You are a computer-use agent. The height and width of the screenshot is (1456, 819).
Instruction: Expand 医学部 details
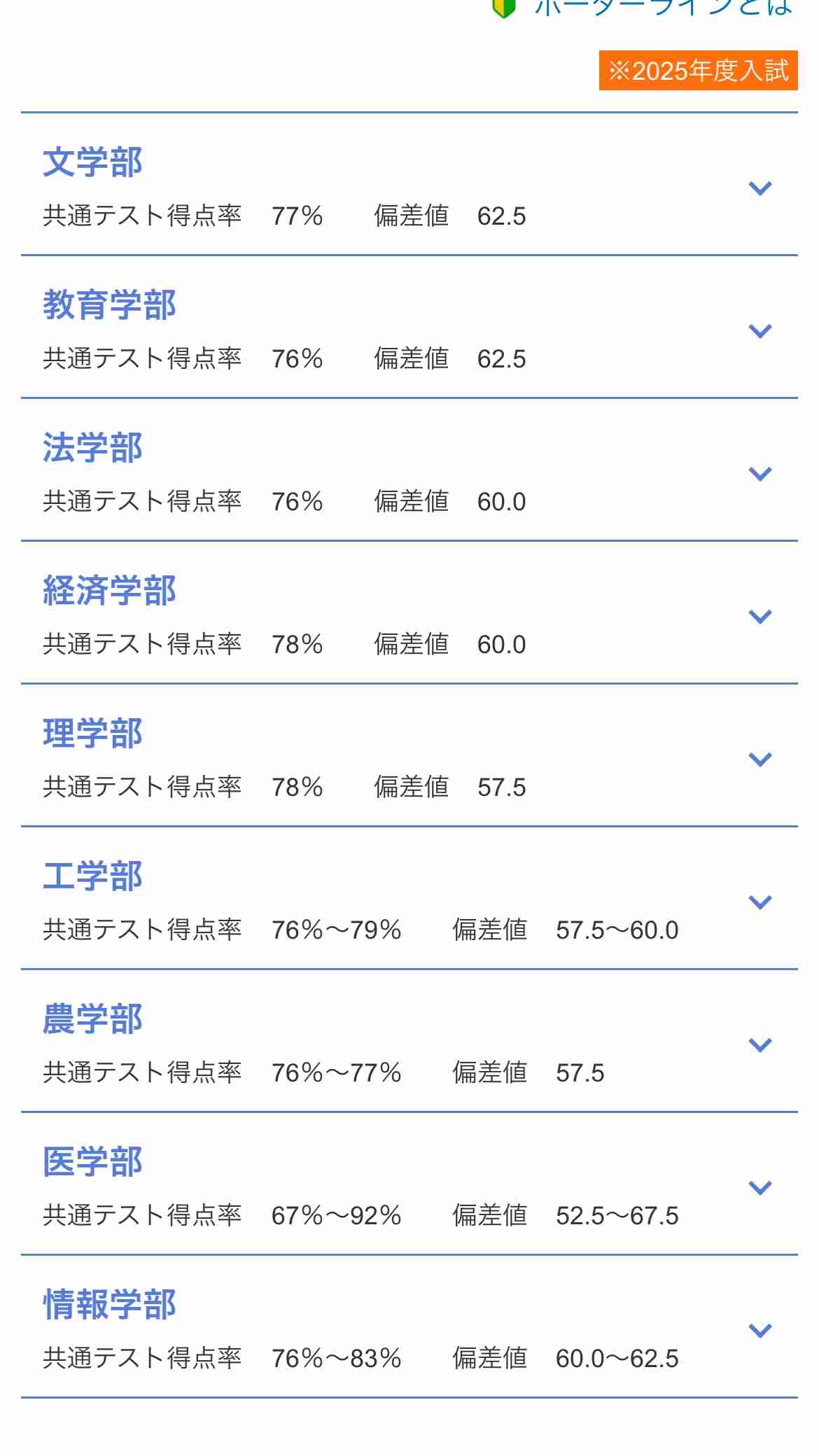pyautogui.click(x=409, y=1184)
